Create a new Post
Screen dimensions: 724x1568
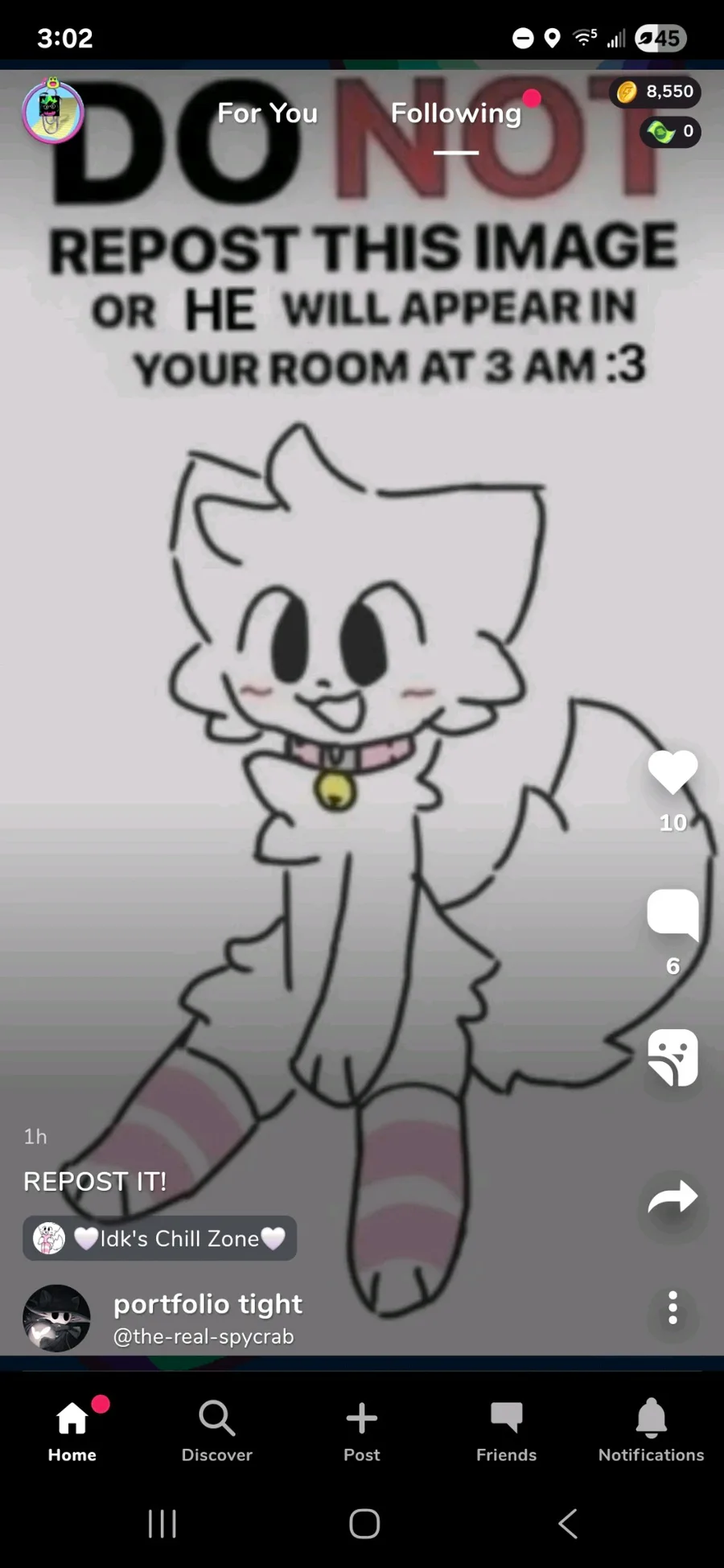362,1432
